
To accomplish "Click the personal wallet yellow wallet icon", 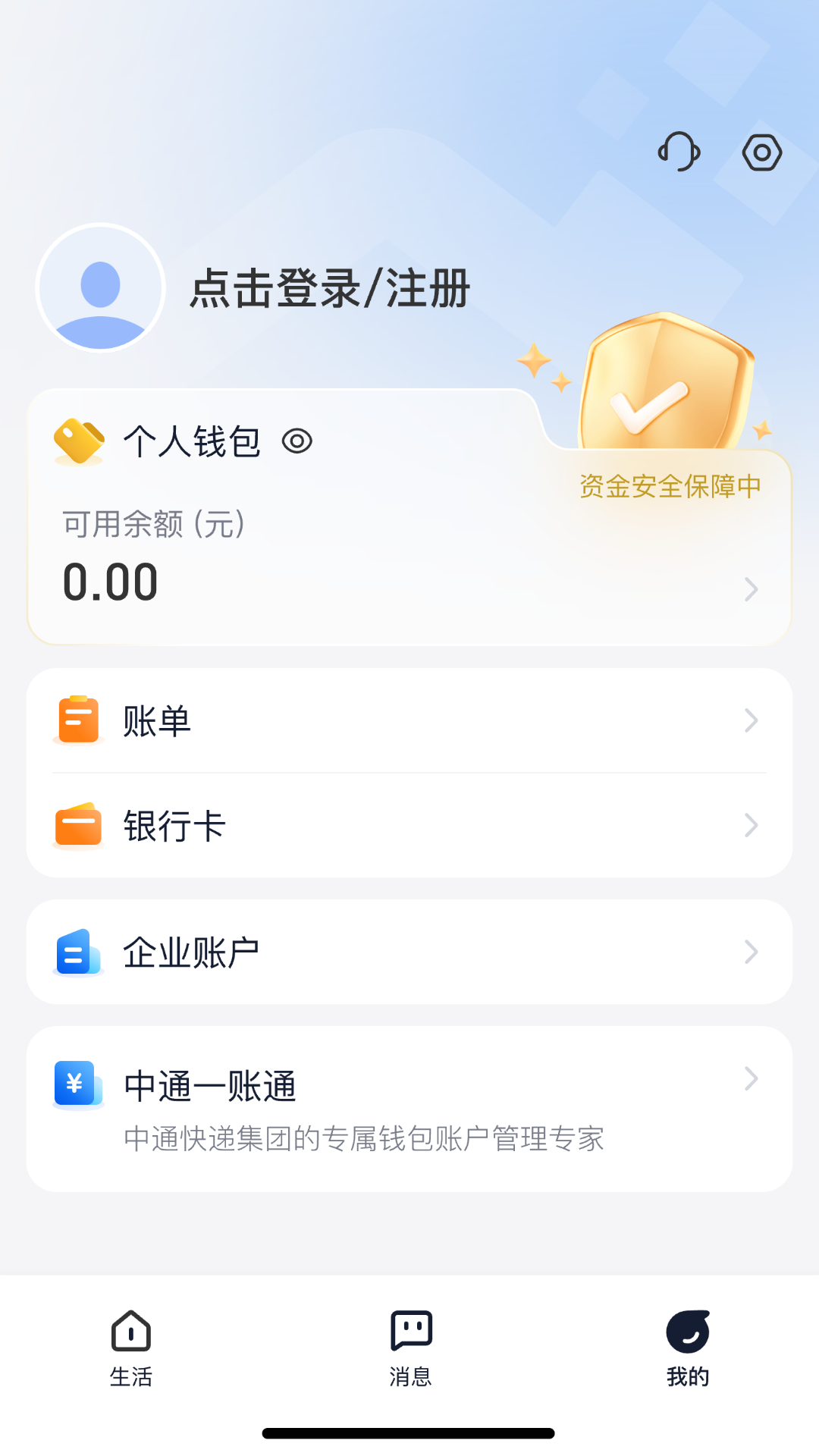I will pos(78,441).
